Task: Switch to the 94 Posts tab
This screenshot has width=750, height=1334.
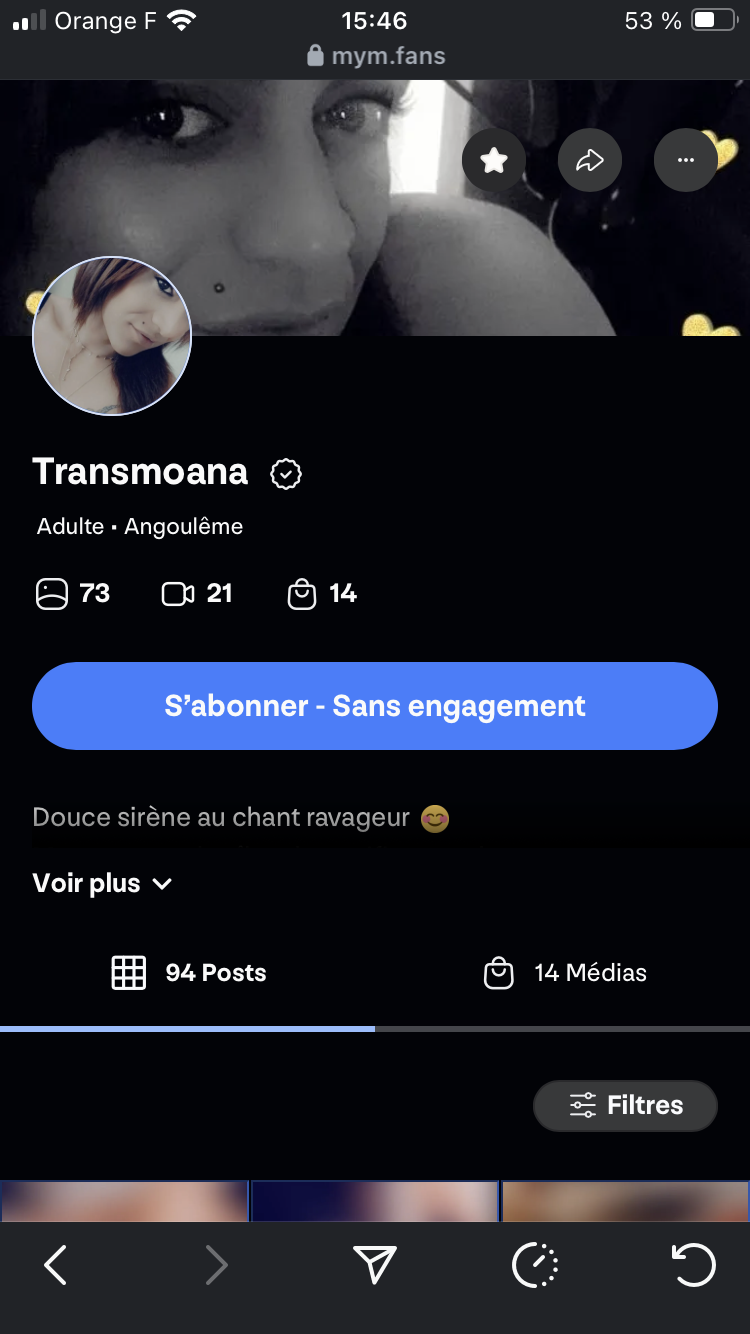Action: point(188,973)
